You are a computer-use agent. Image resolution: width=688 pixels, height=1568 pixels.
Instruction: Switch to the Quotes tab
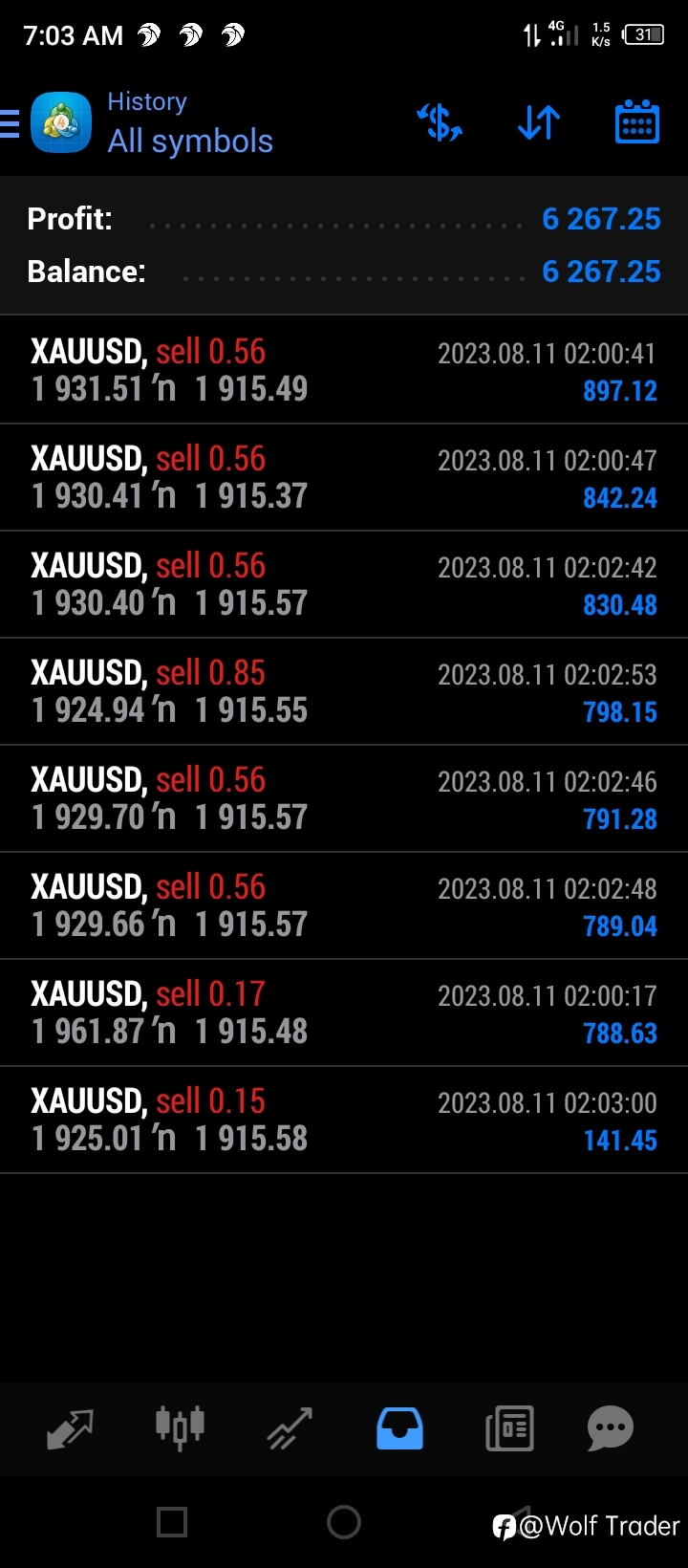(x=70, y=1428)
